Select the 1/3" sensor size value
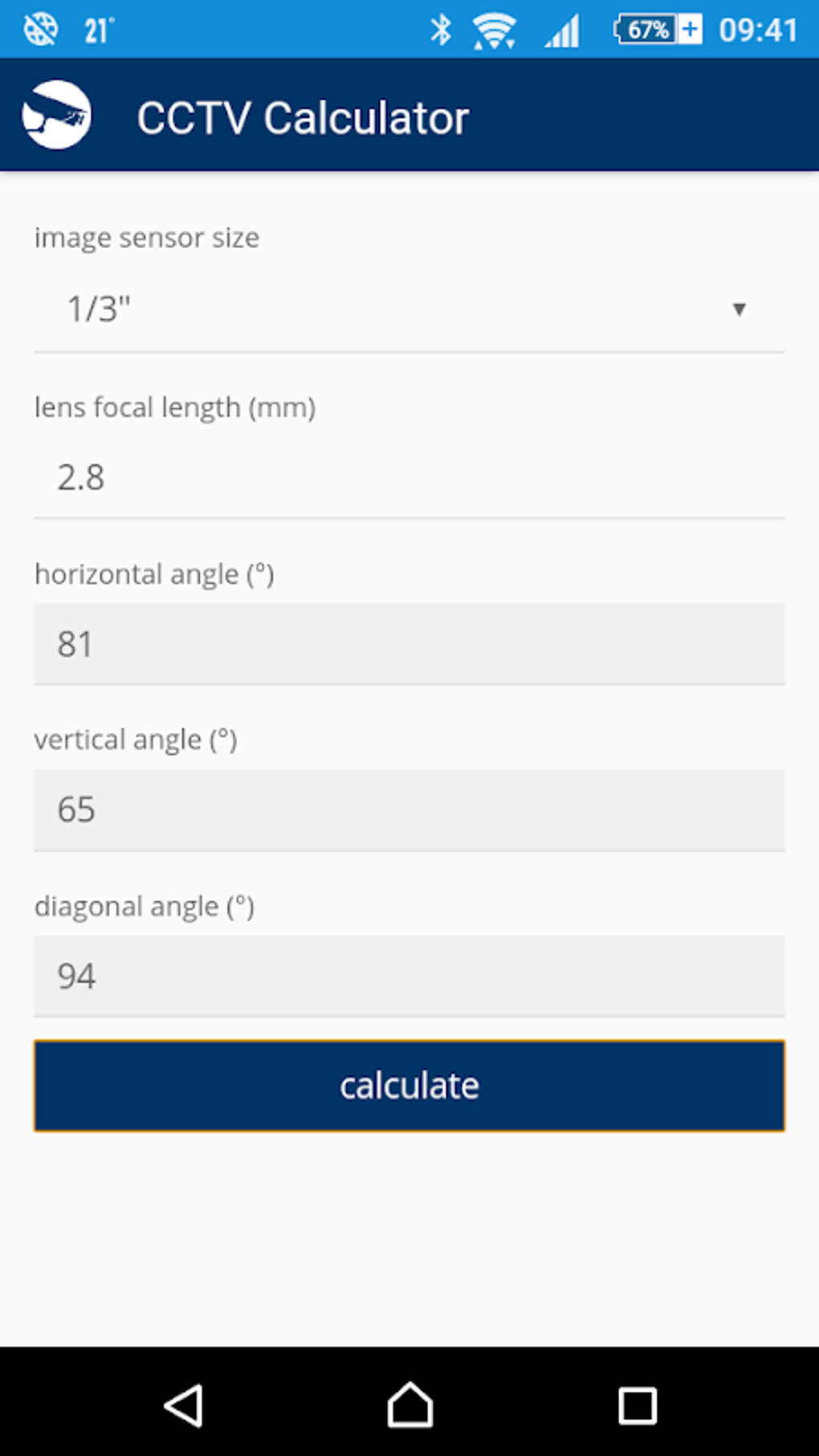Viewport: 819px width, 1456px height. tap(99, 306)
